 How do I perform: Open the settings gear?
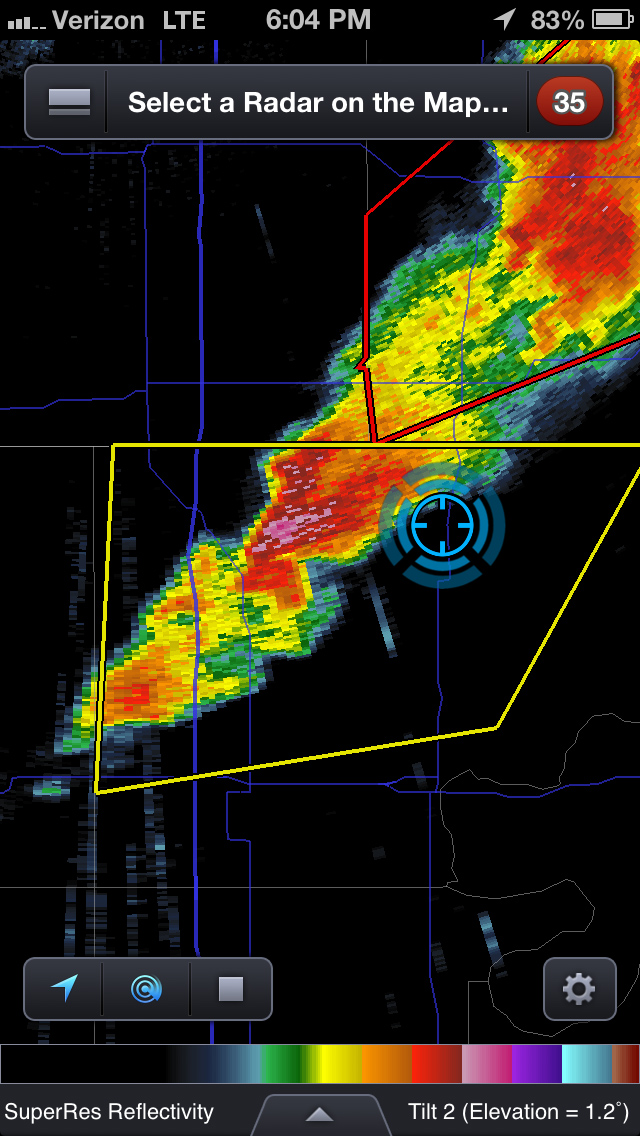click(x=579, y=989)
